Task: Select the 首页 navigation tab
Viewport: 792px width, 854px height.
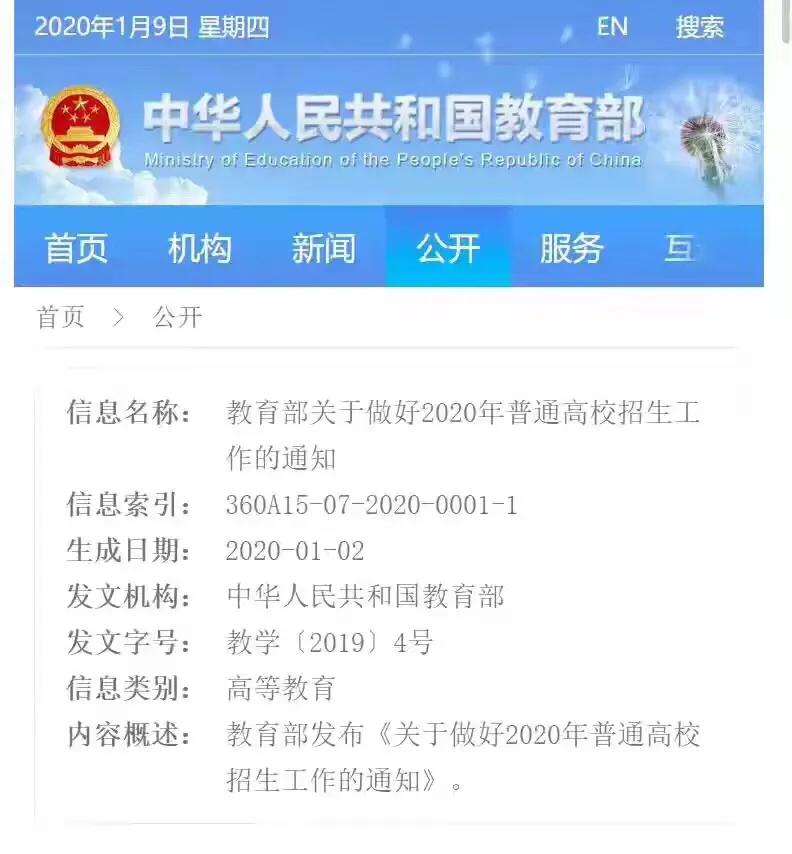Action: coord(77,249)
